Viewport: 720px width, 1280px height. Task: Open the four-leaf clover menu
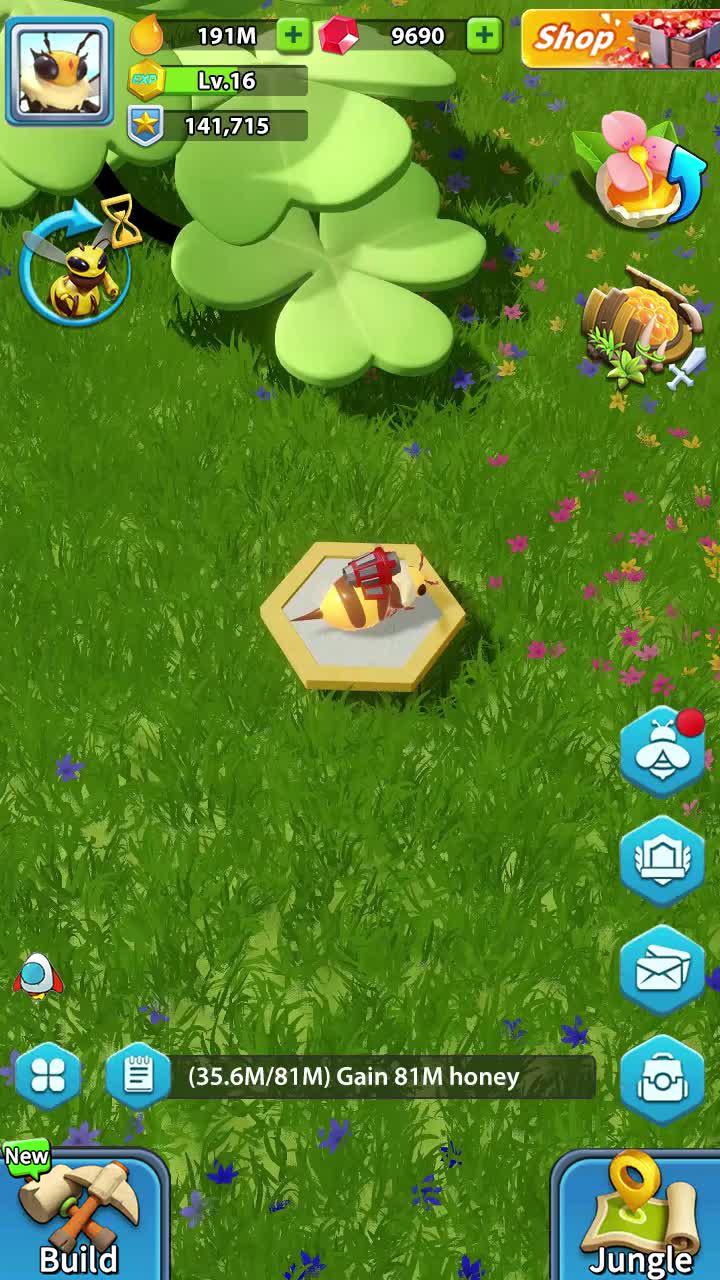tap(47, 1076)
